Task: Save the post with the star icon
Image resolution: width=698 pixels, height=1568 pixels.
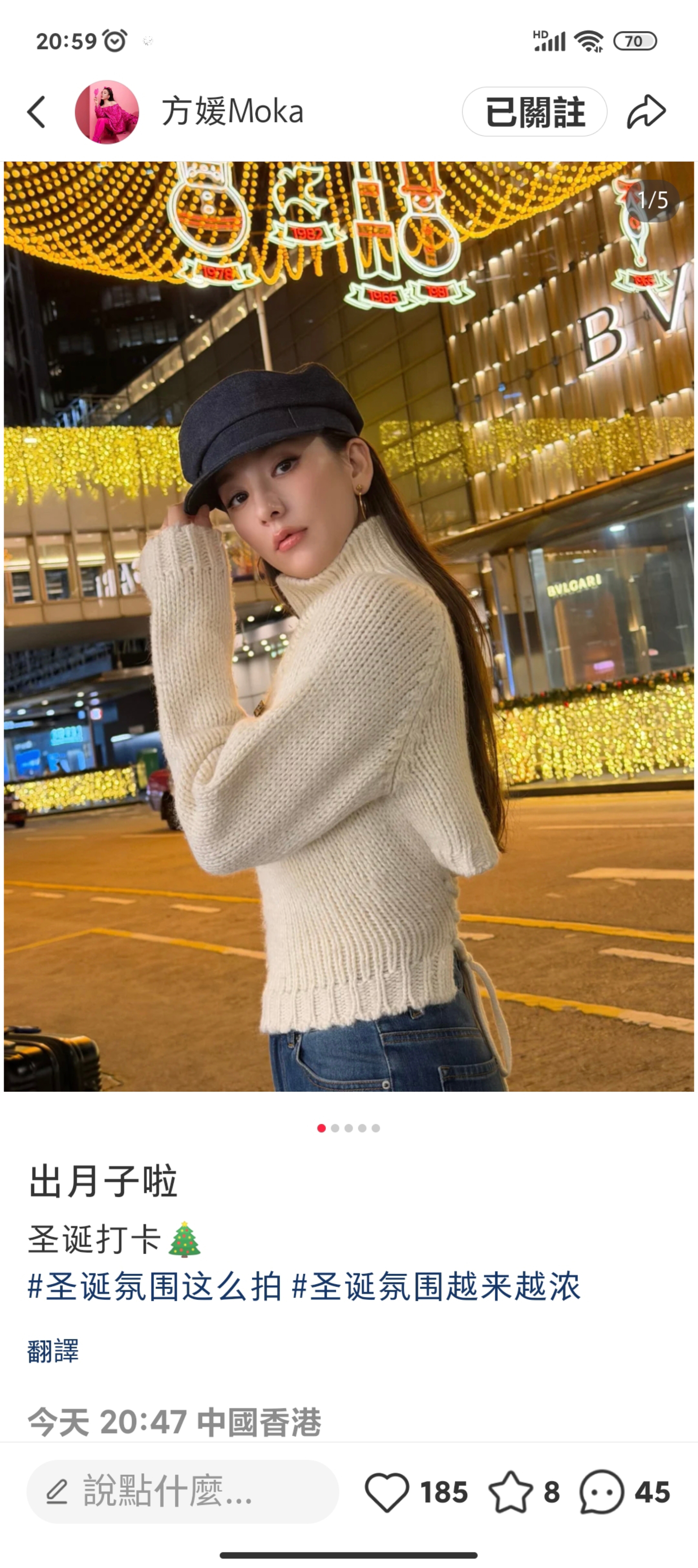Action: [510, 1492]
